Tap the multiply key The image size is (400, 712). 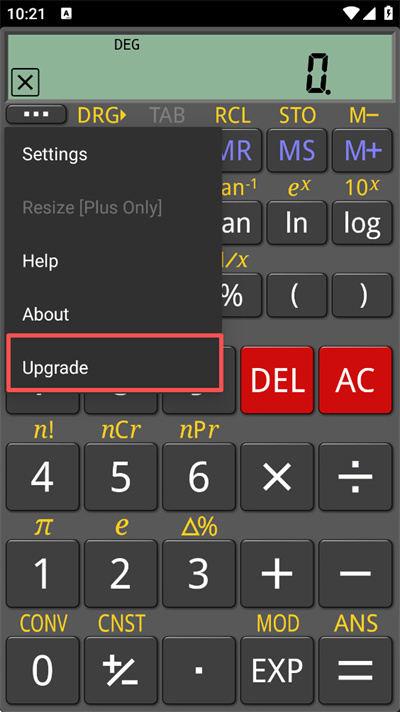(x=277, y=477)
